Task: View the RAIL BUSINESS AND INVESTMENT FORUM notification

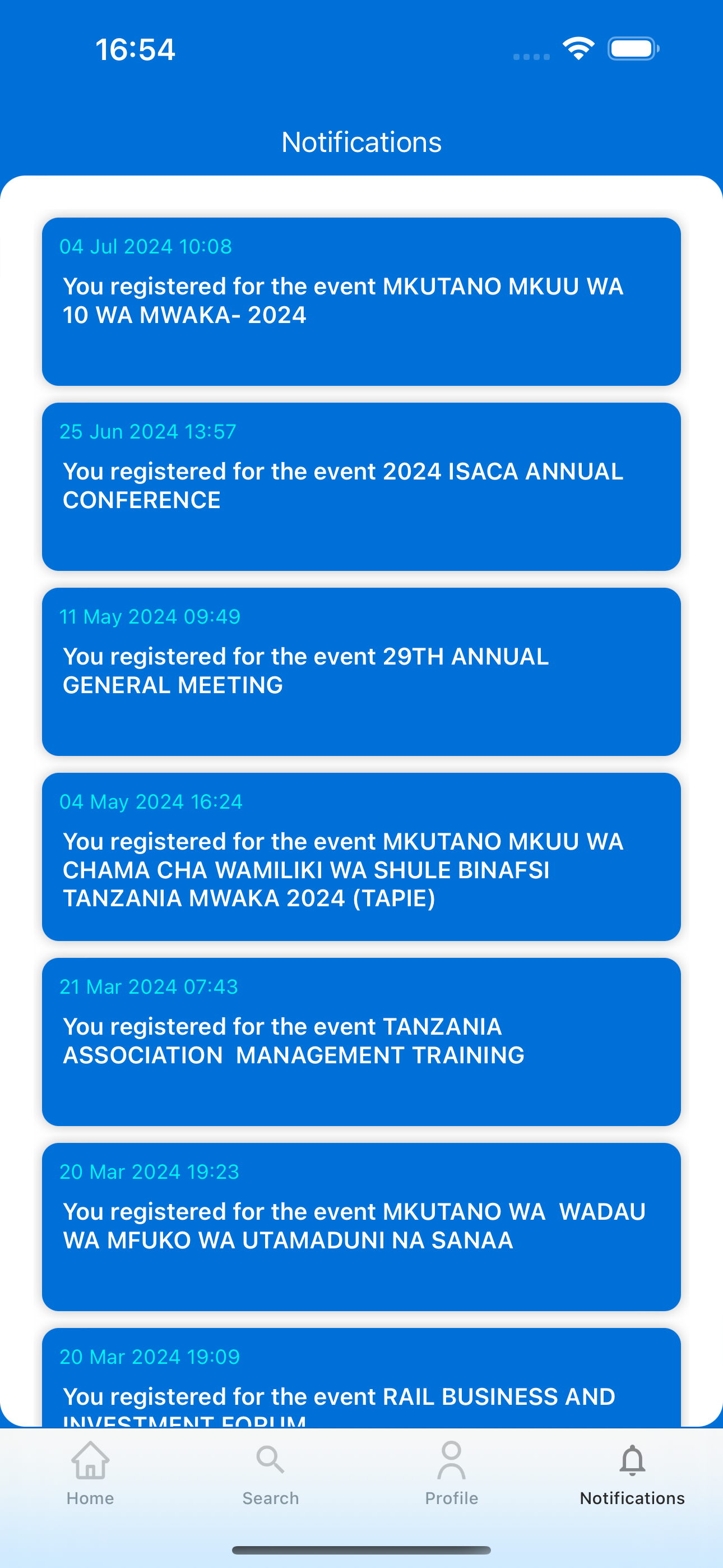Action: click(361, 1382)
